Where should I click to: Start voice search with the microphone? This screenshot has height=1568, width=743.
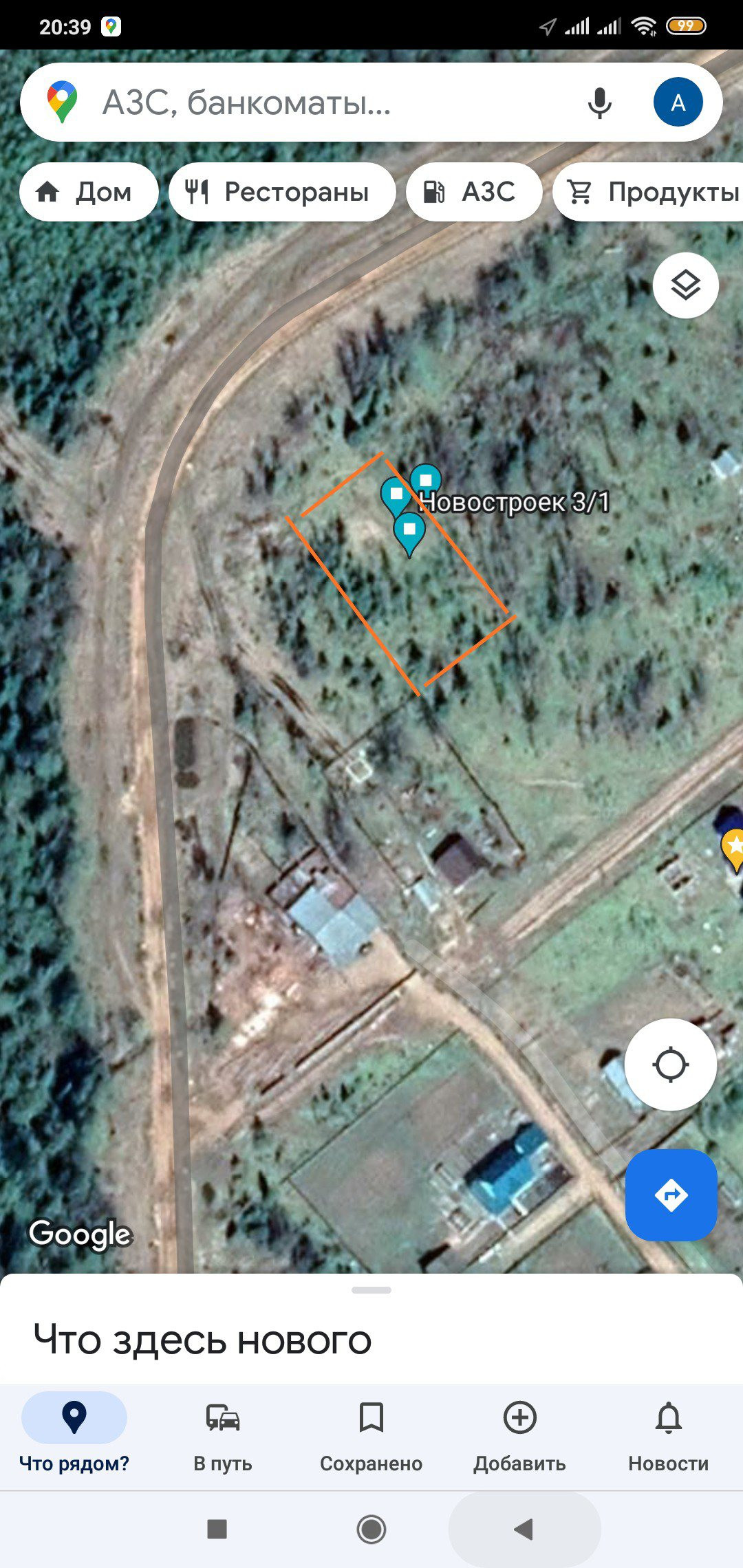click(599, 103)
